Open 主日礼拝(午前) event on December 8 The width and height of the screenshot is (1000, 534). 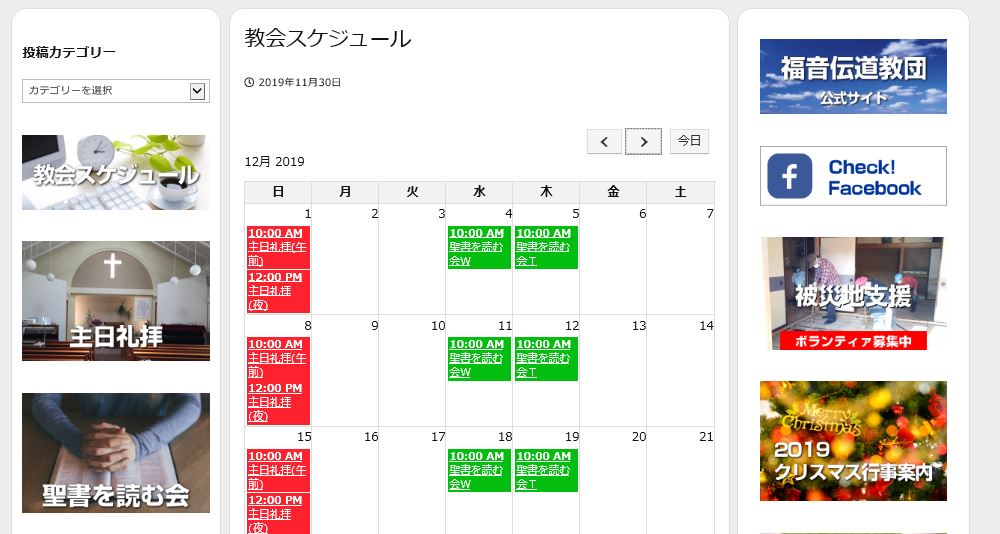(x=278, y=358)
